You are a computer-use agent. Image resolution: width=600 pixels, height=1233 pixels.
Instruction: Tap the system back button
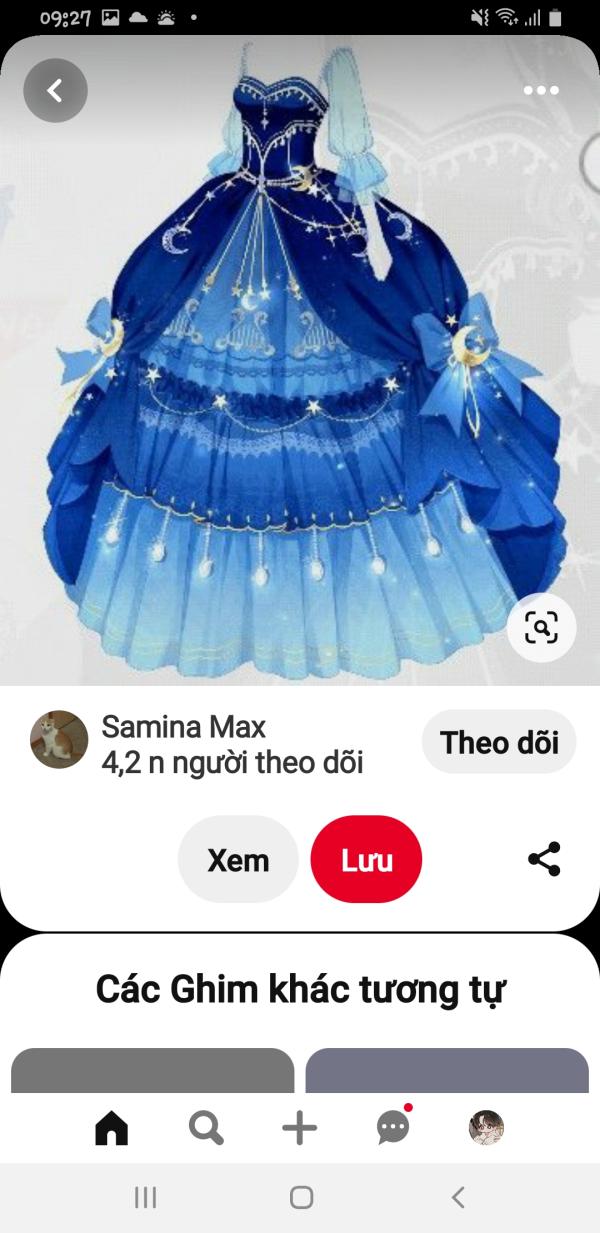[458, 1197]
